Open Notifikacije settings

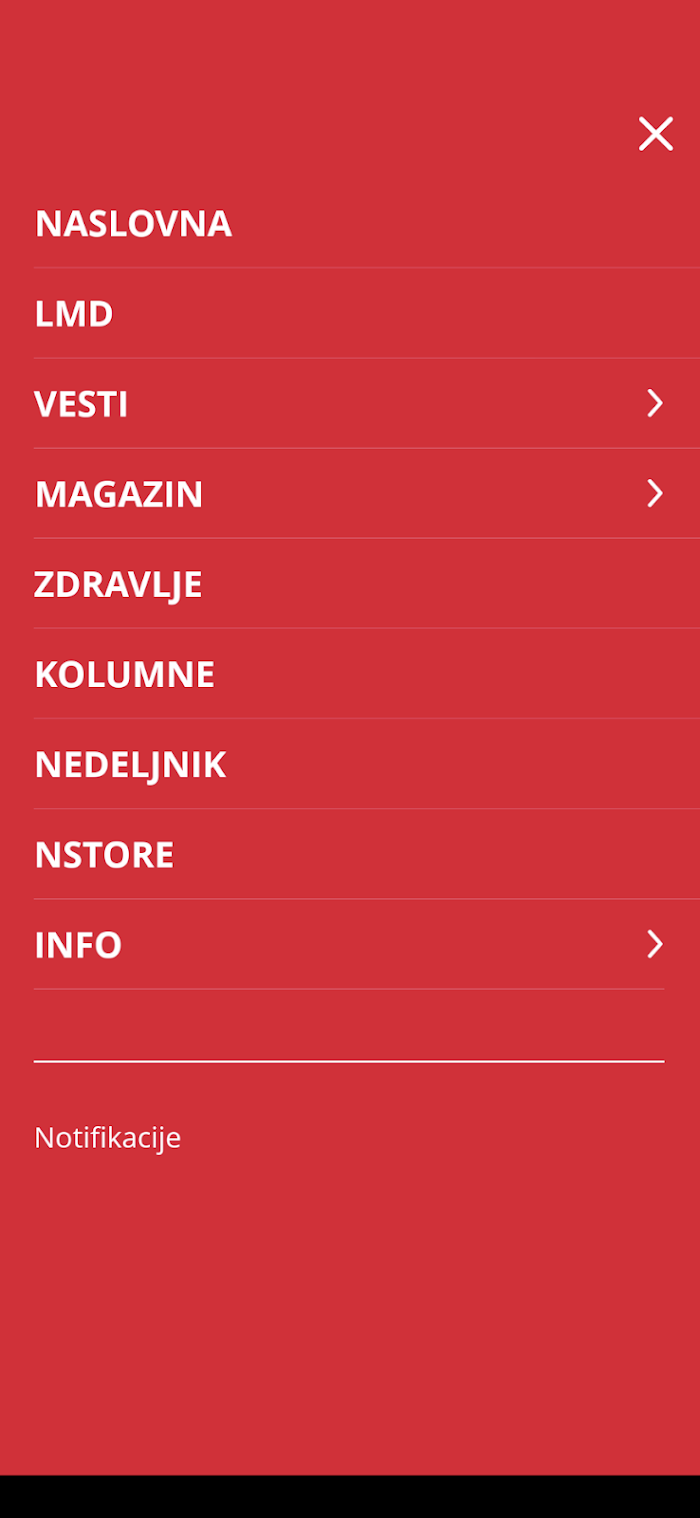107,1137
